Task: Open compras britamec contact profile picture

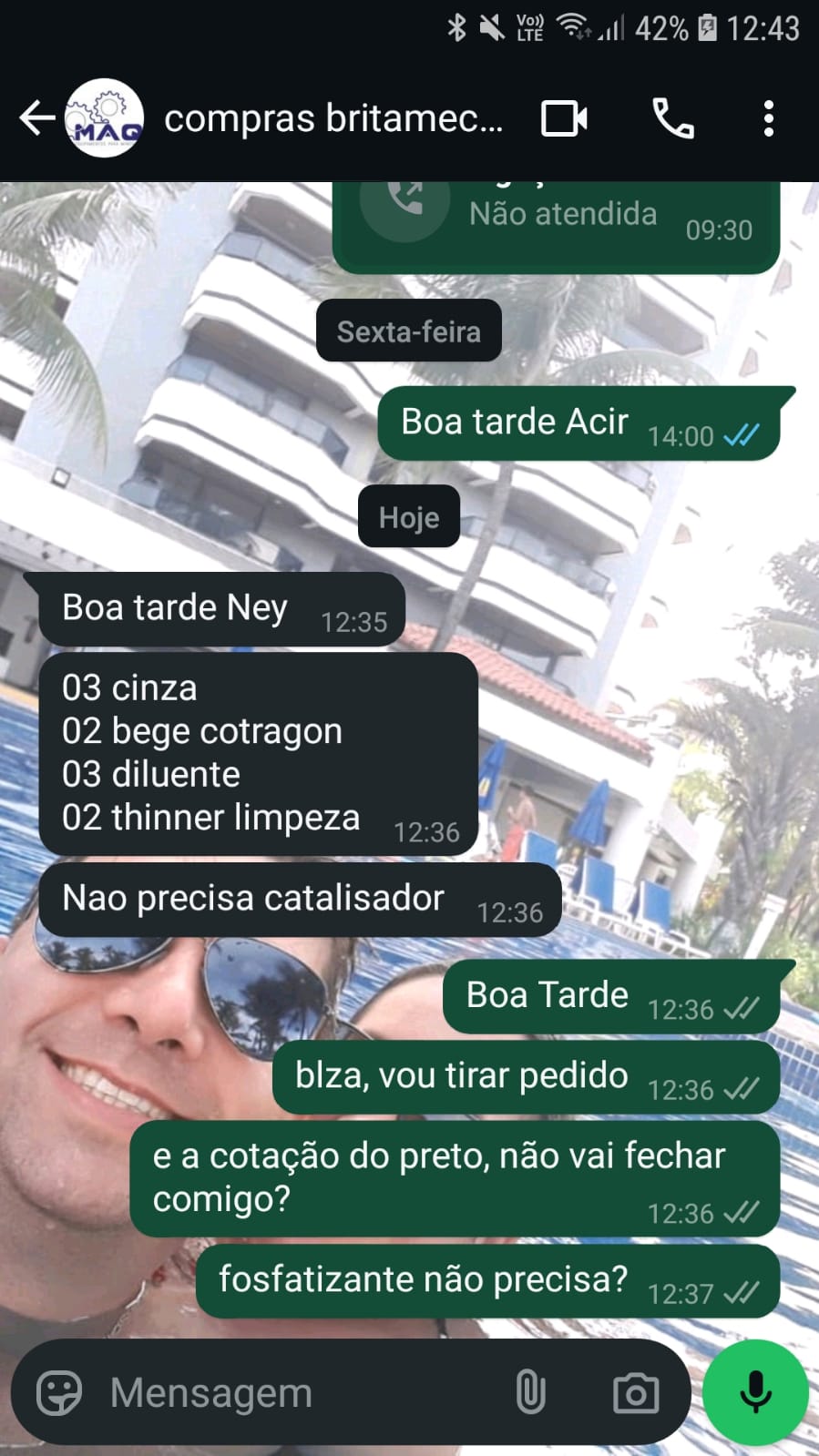Action: pos(106,118)
